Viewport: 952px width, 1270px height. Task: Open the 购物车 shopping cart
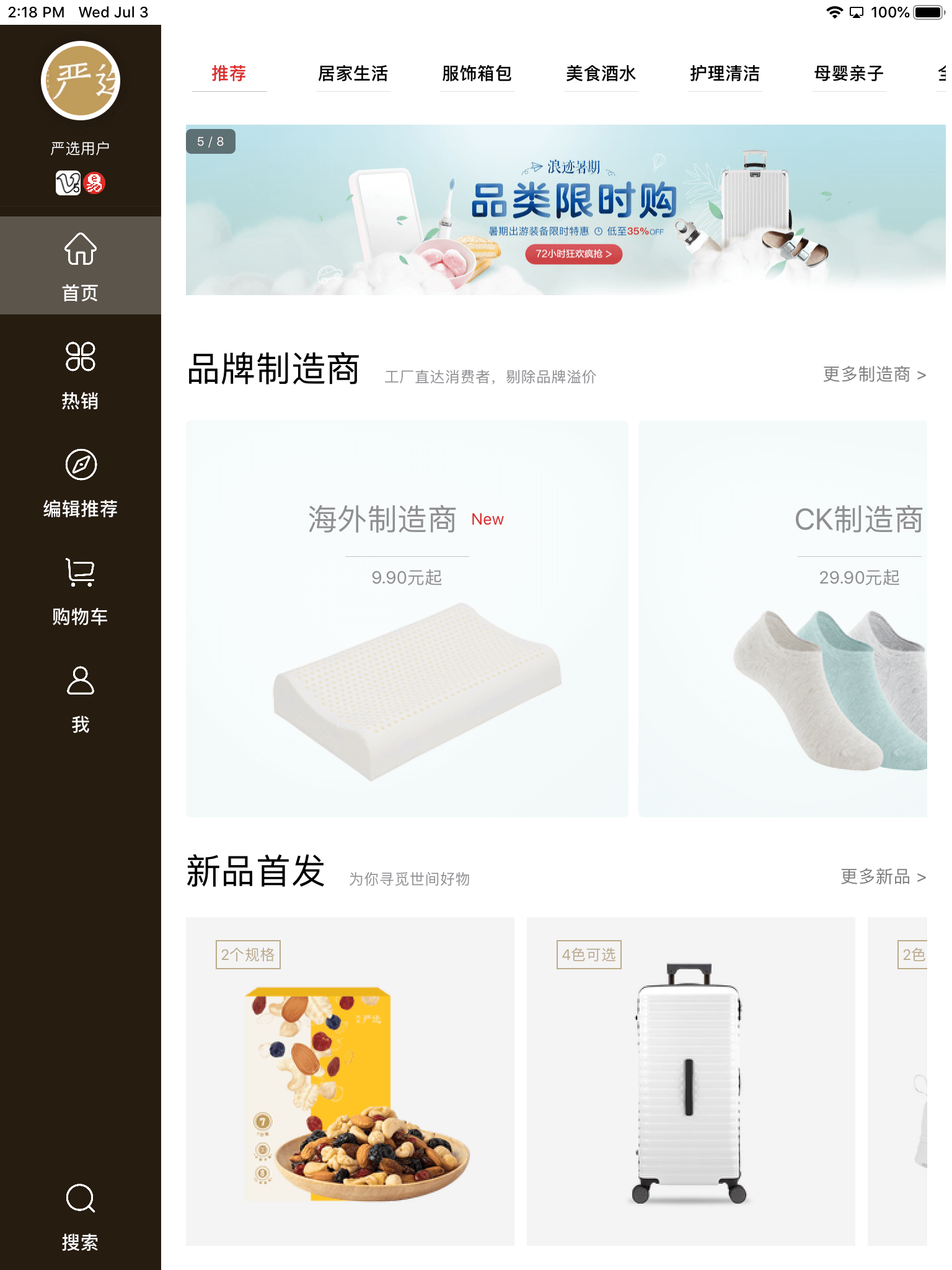coord(80,590)
